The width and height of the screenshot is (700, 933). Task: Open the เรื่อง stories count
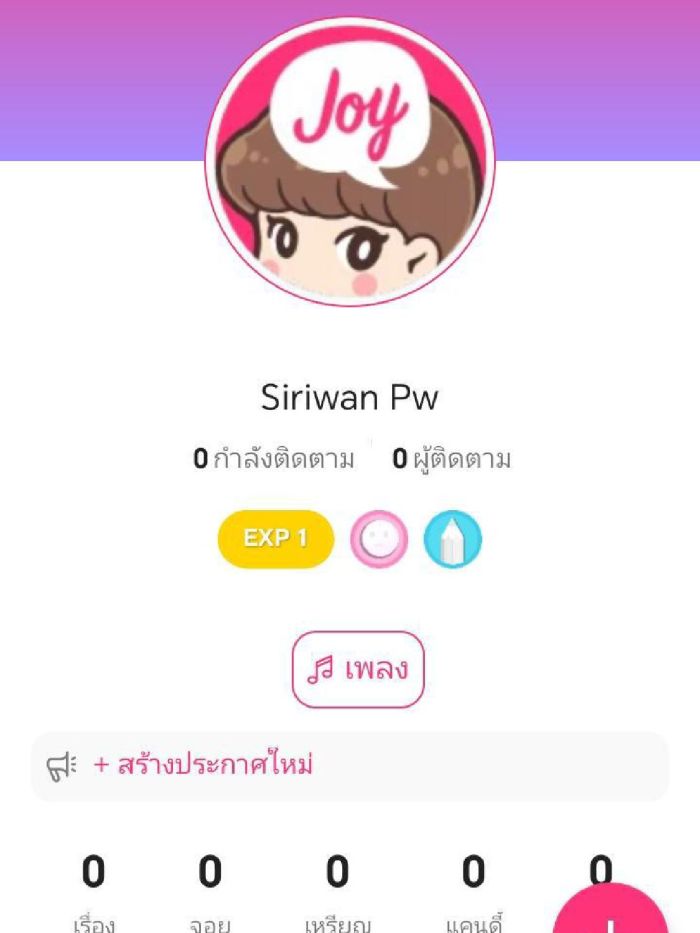[93, 890]
